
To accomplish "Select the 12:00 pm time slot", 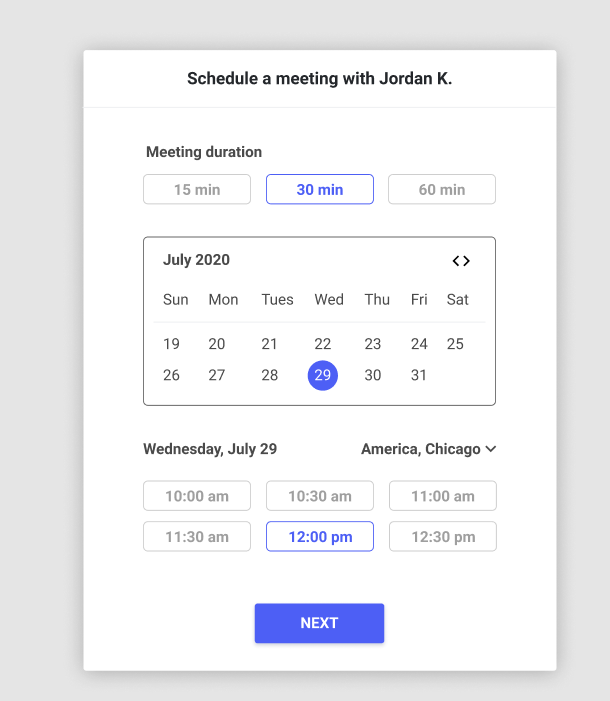I will click(x=320, y=536).
